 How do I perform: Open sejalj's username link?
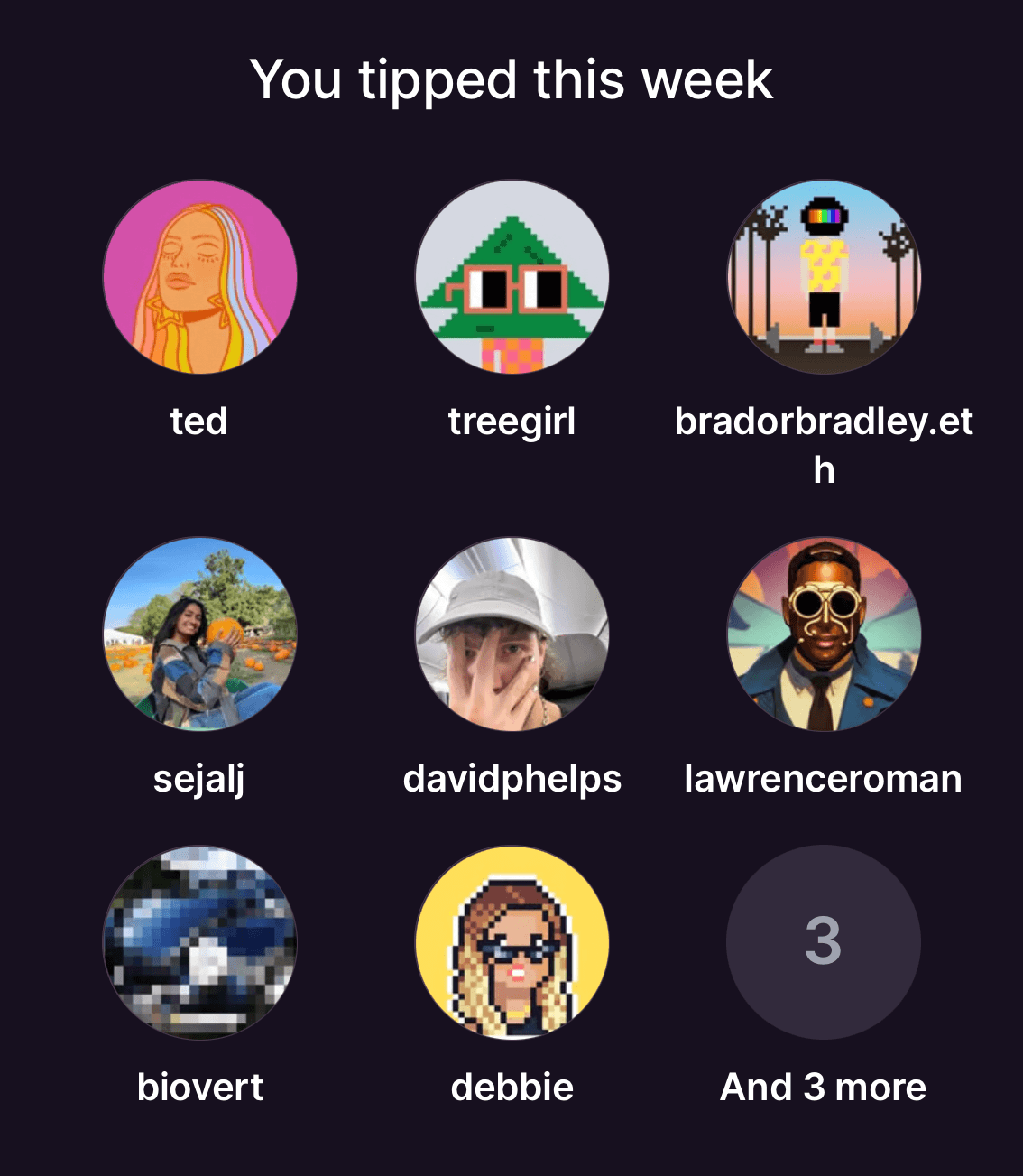pos(199,780)
